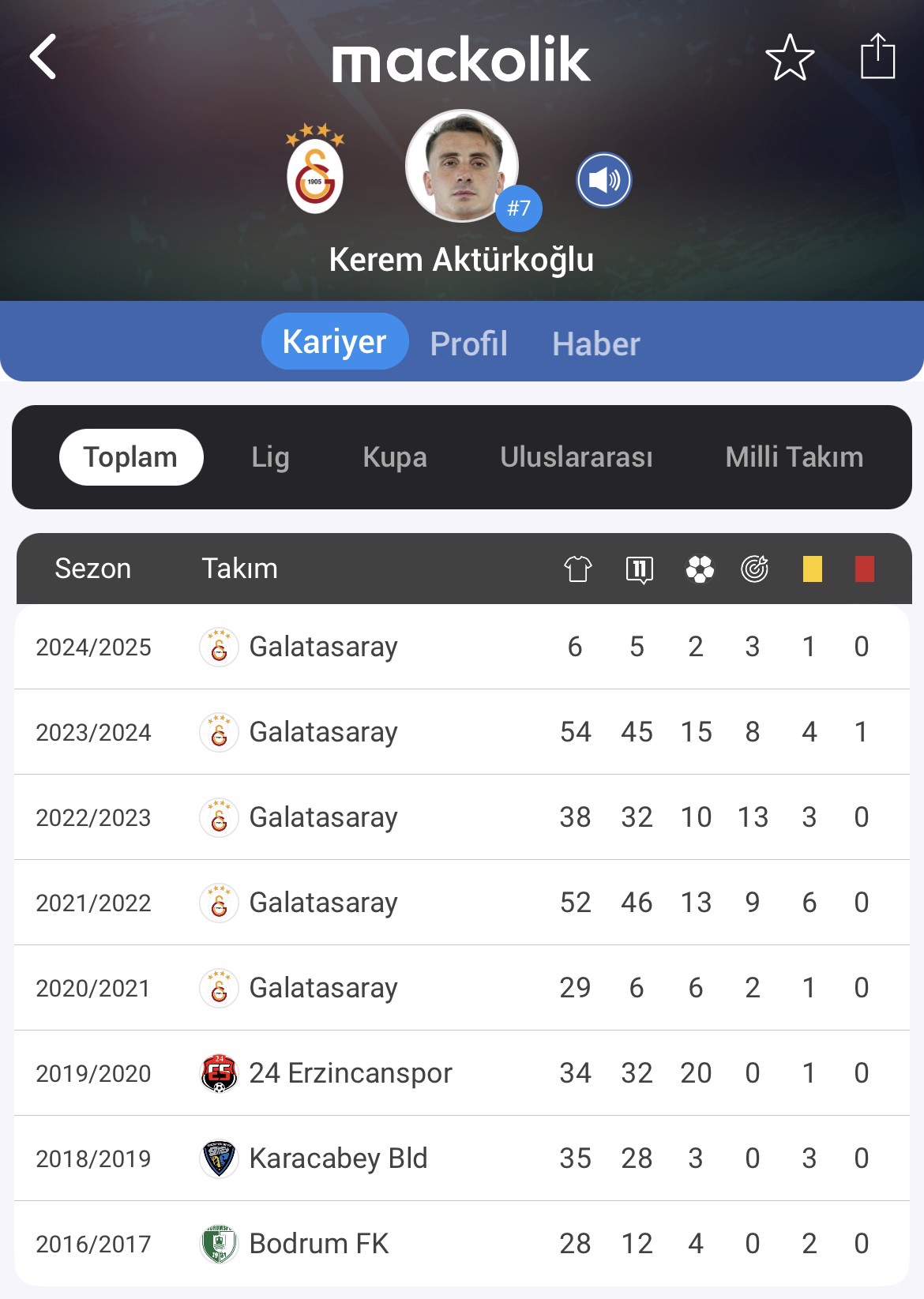924x1299 pixels.
Task: Open the 2024/2025 Galatasaray season row
Action: [x=462, y=647]
